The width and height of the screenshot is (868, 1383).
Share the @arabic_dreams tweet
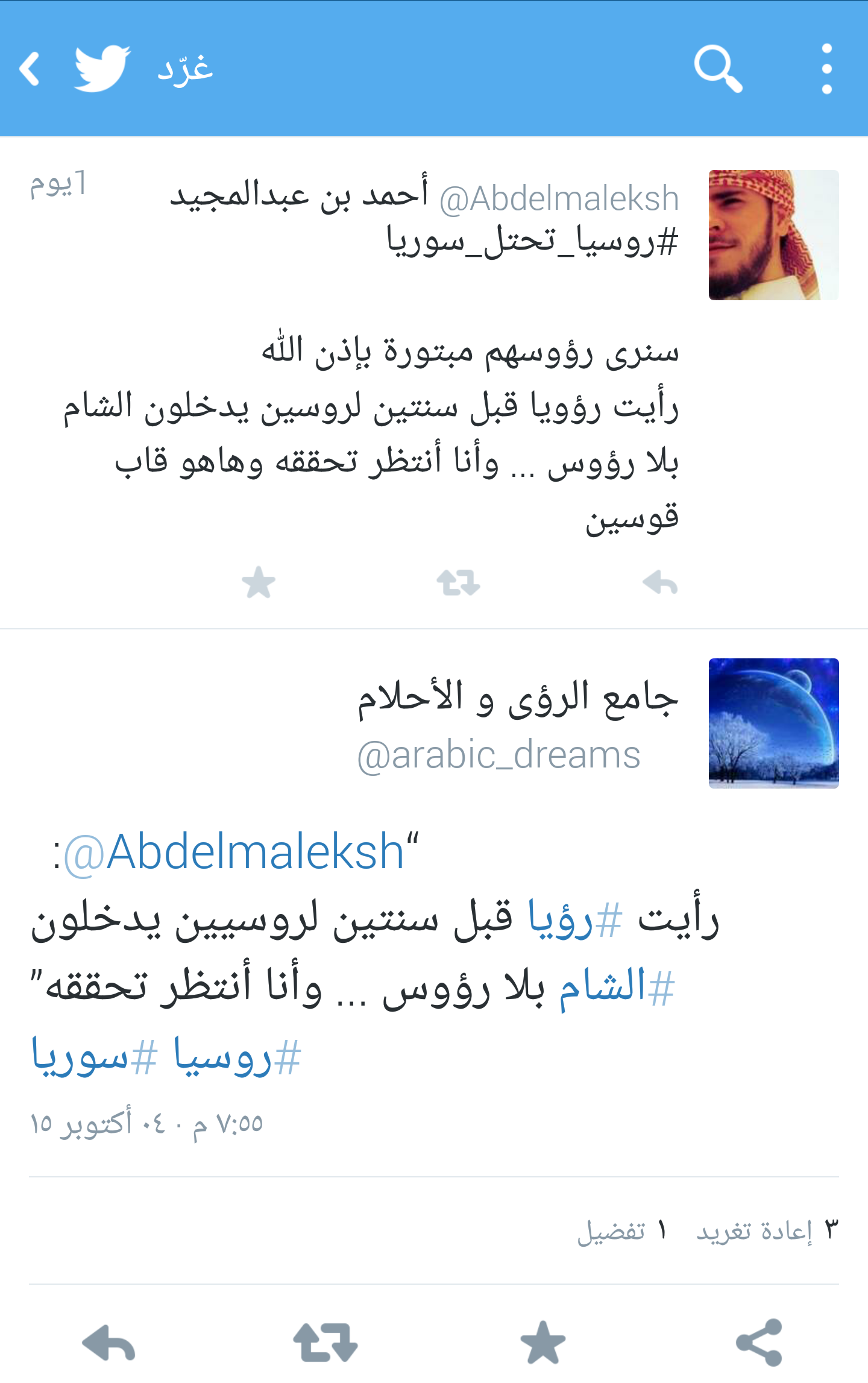pyautogui.click(x=759, y=1343)
